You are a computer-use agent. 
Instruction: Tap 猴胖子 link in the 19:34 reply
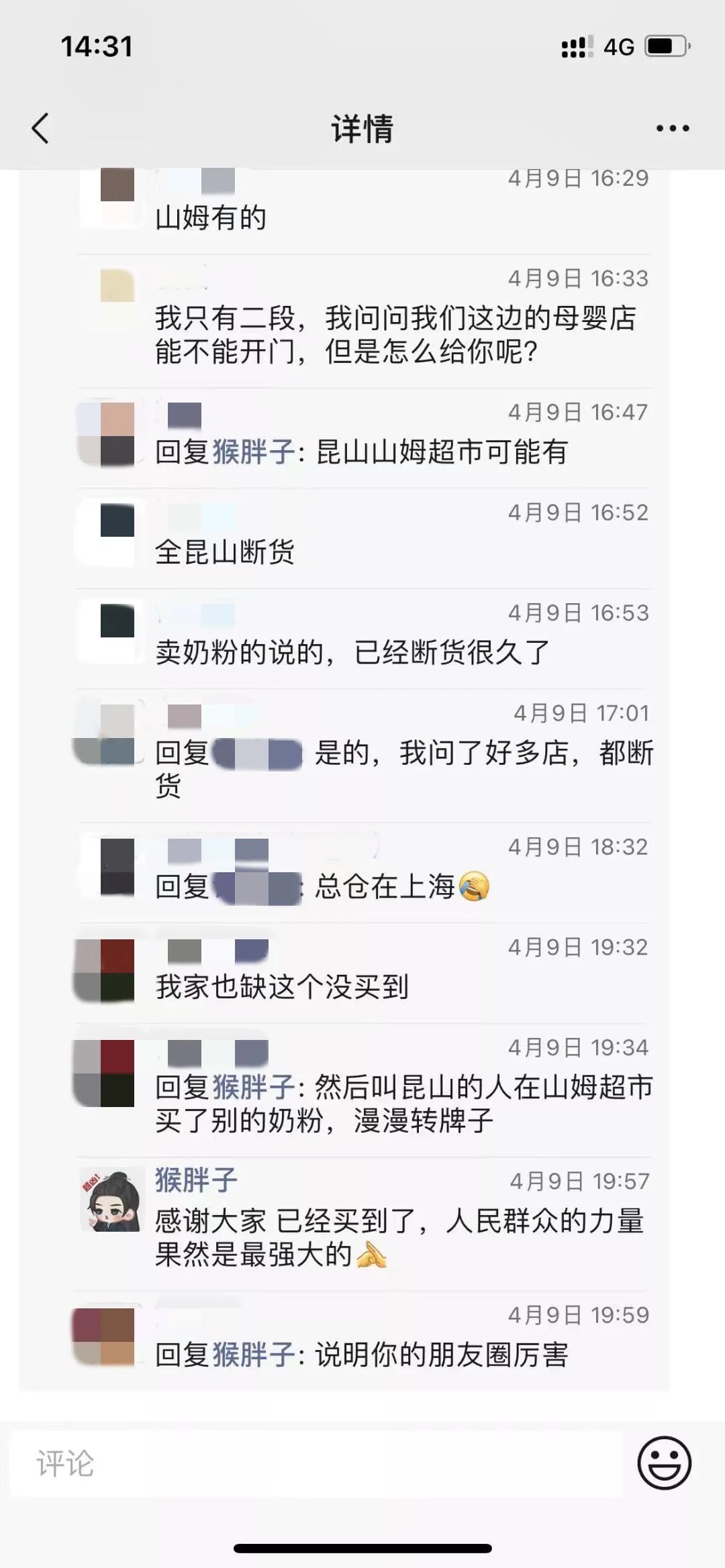(x=254, y=1087)
